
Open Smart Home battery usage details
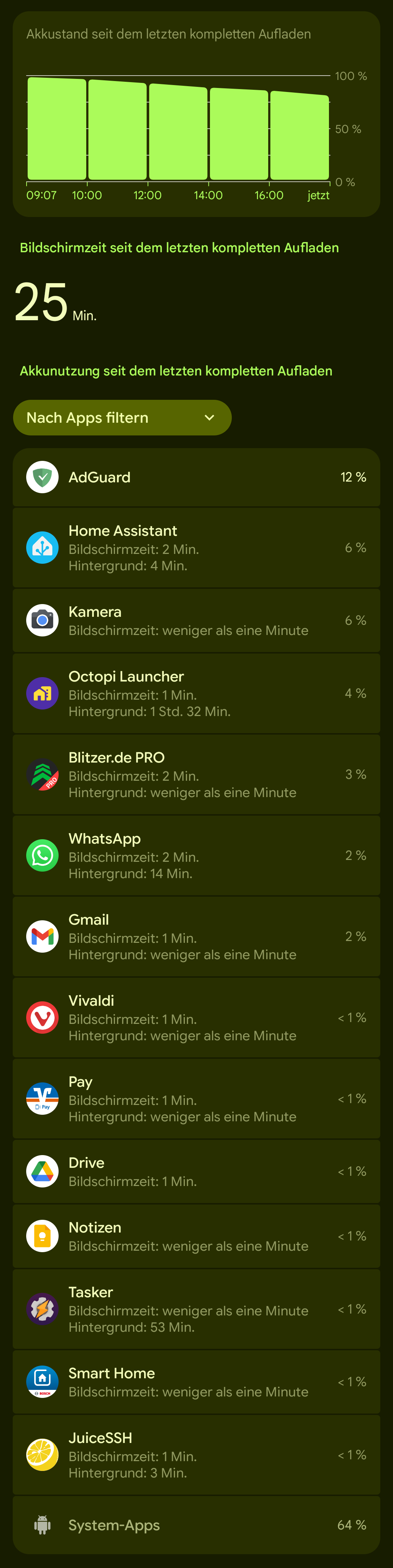pos(196,1382)
